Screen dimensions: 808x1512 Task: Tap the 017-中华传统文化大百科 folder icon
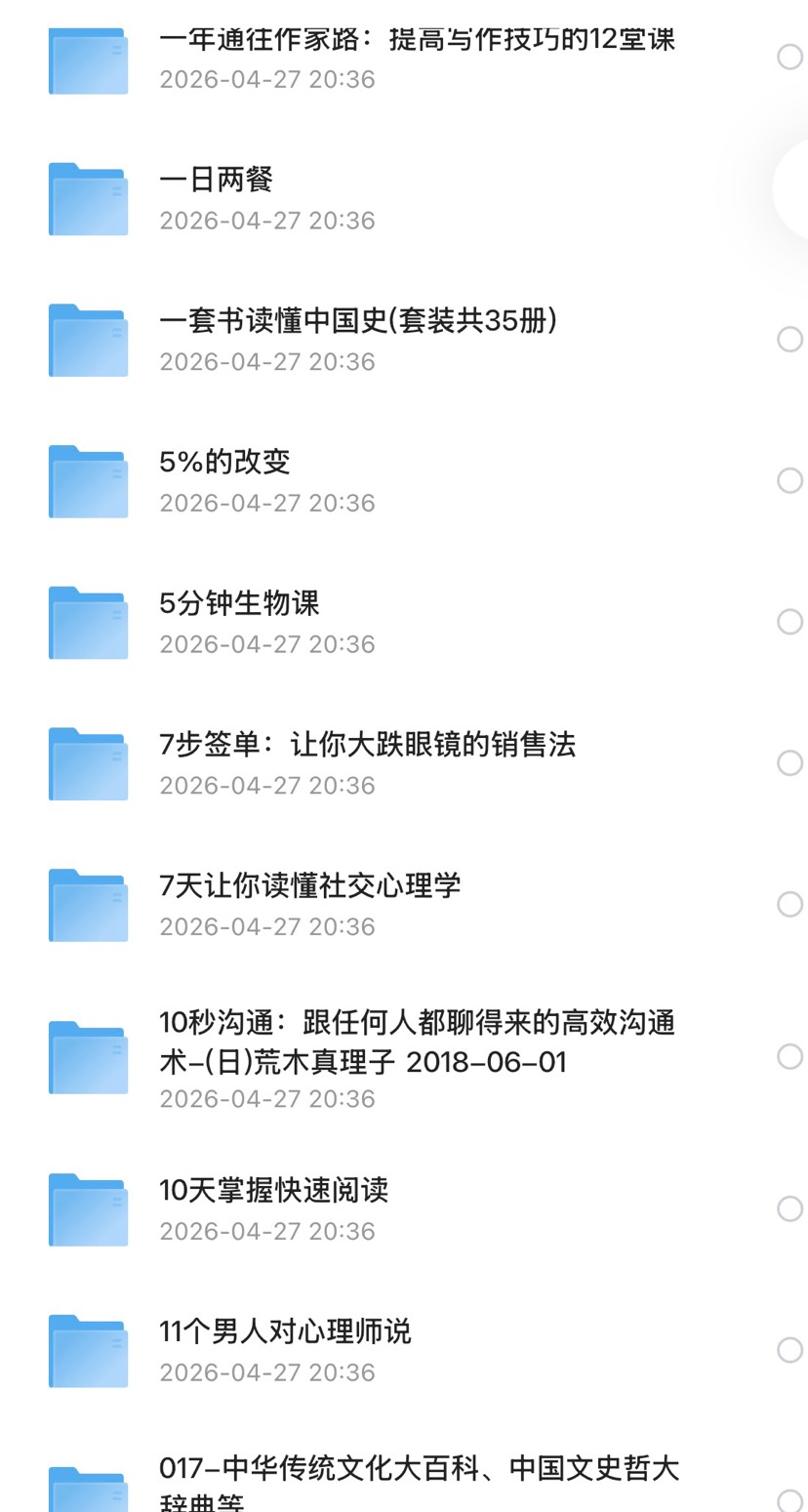[x=88, y=1491]
